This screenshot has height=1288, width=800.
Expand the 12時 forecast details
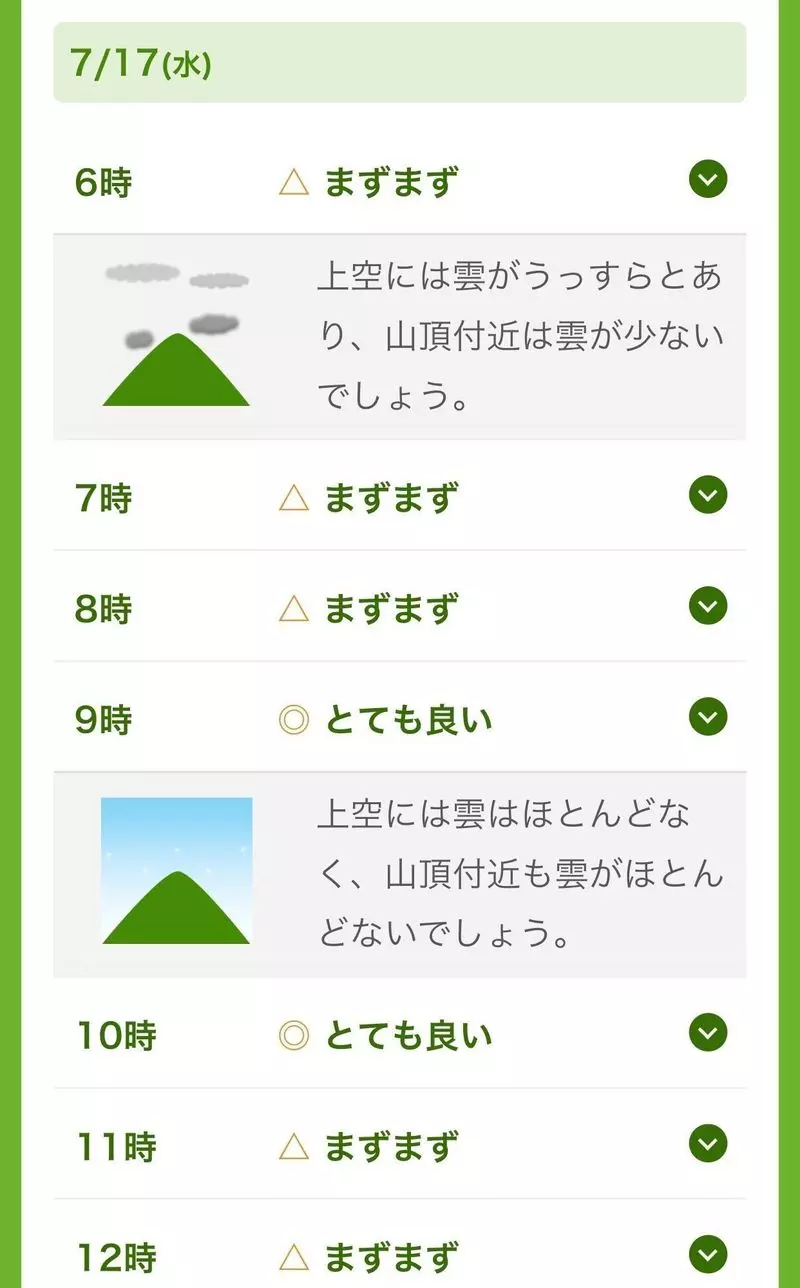click(708, 1254)
